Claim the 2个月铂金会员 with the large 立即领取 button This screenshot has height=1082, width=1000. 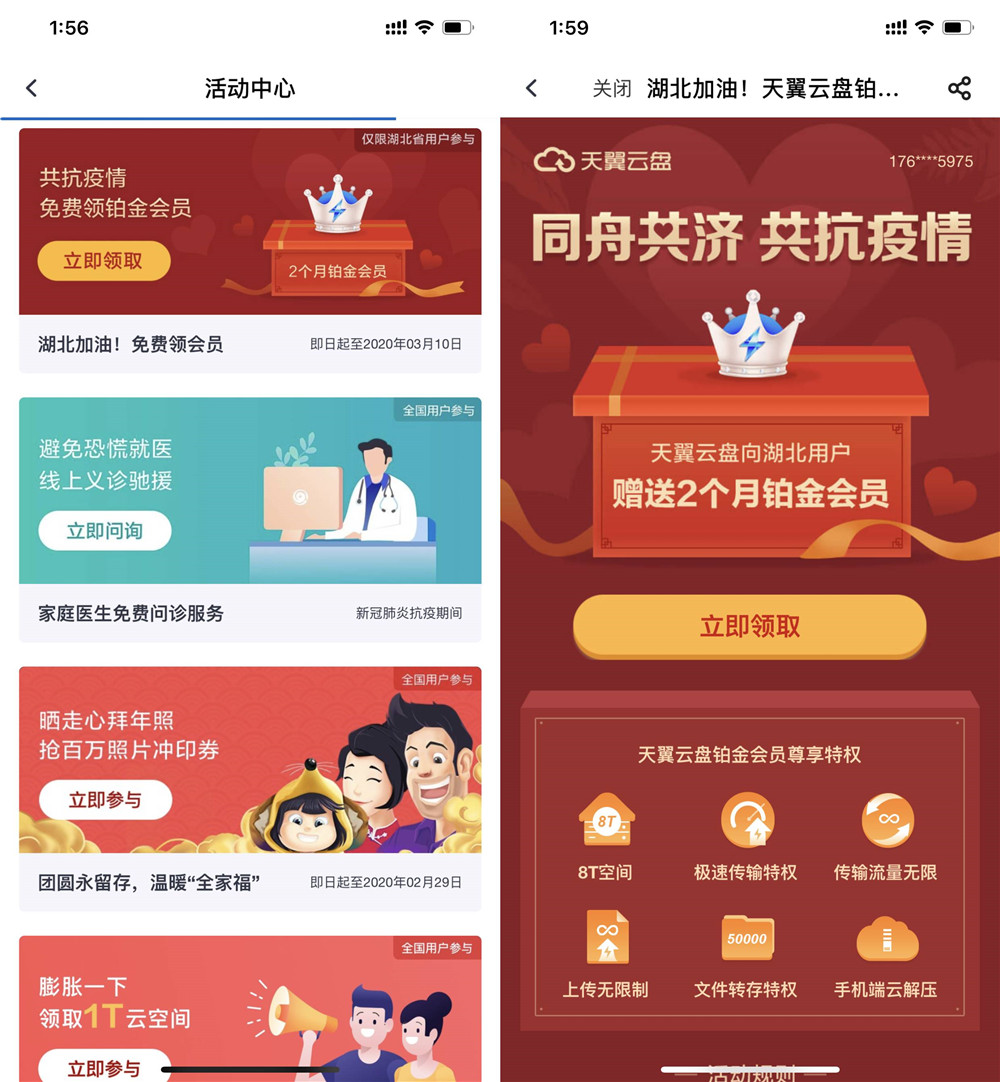point(750,627)
